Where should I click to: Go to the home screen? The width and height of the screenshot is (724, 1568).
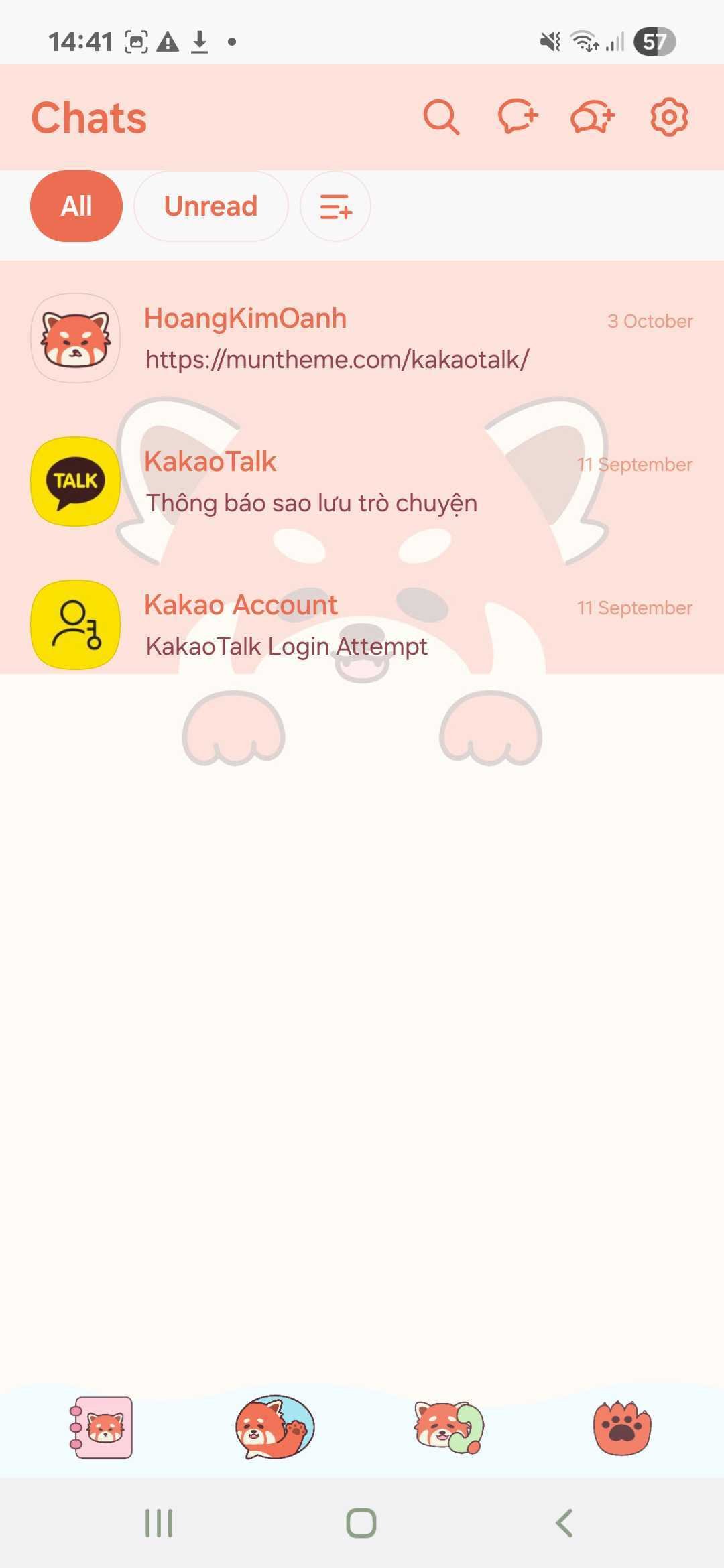tap(361, 1523)
